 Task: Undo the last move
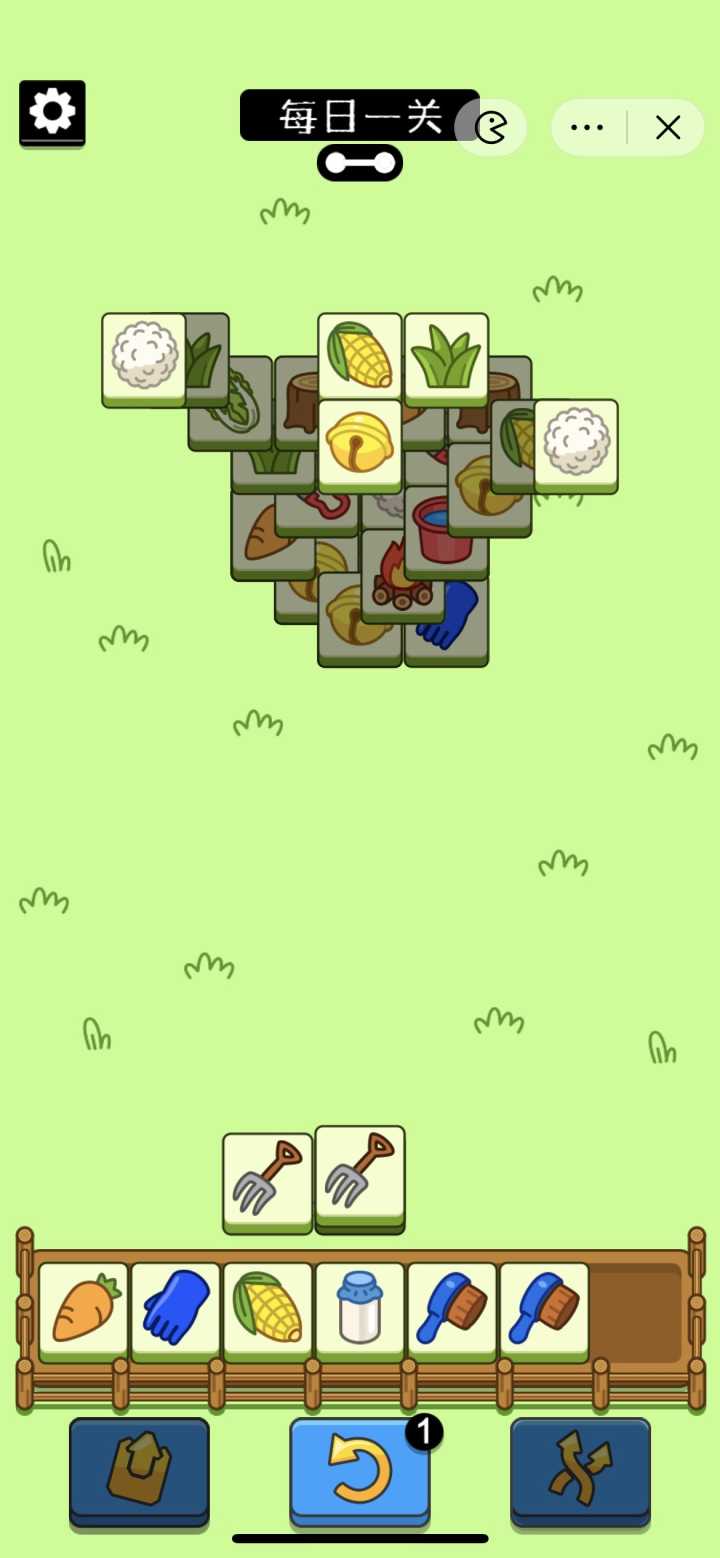click(x=360, y=1468)
